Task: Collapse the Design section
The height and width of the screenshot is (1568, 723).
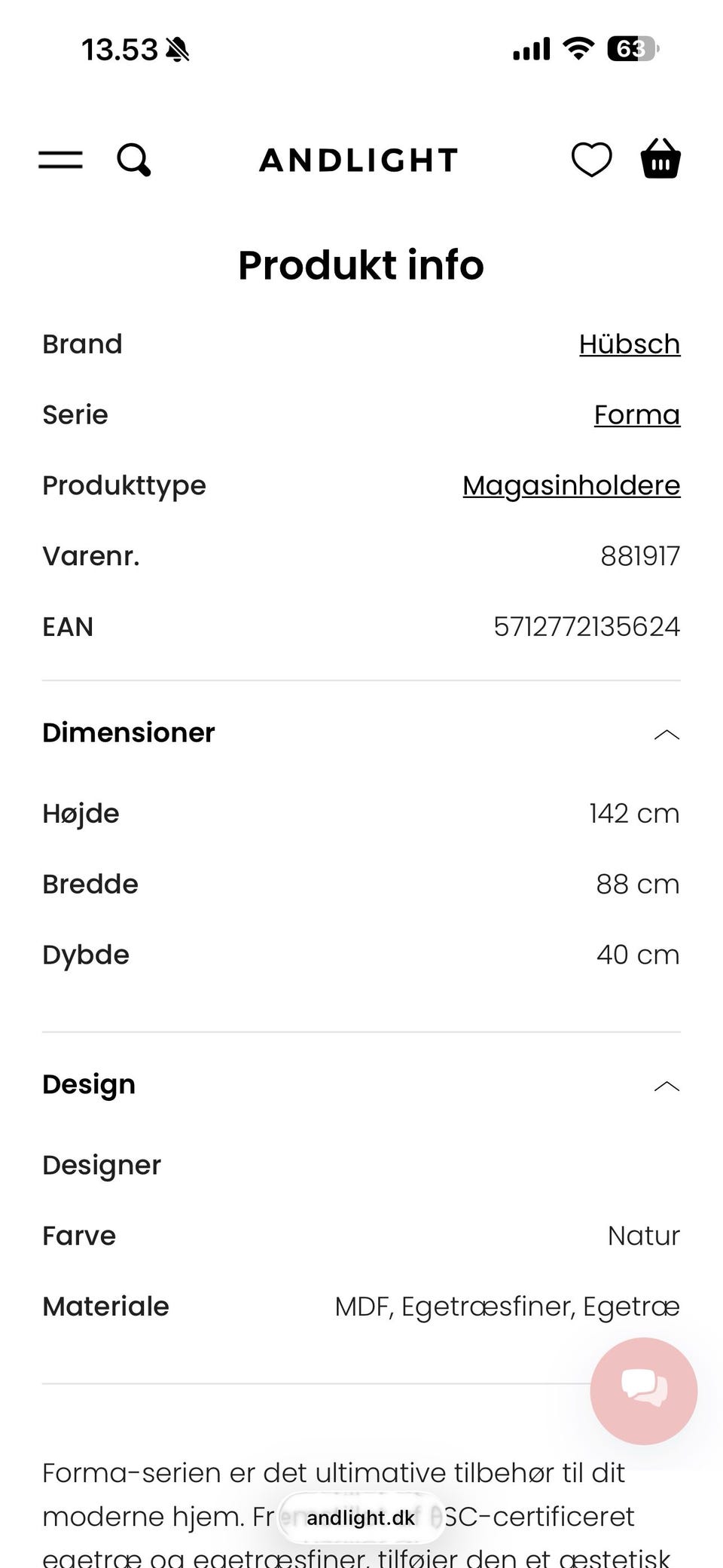Action: 667,1086
